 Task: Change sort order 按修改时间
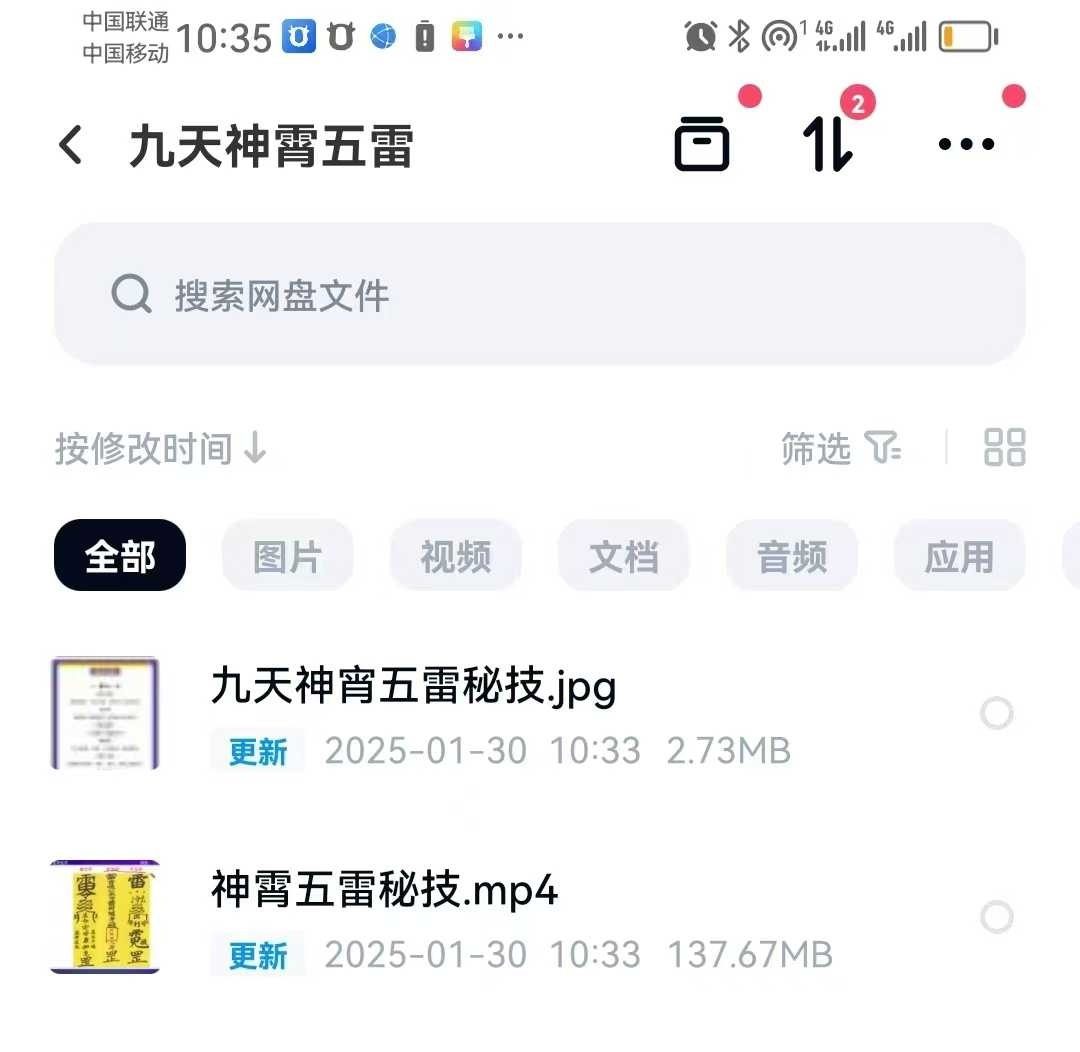point(160,449)
